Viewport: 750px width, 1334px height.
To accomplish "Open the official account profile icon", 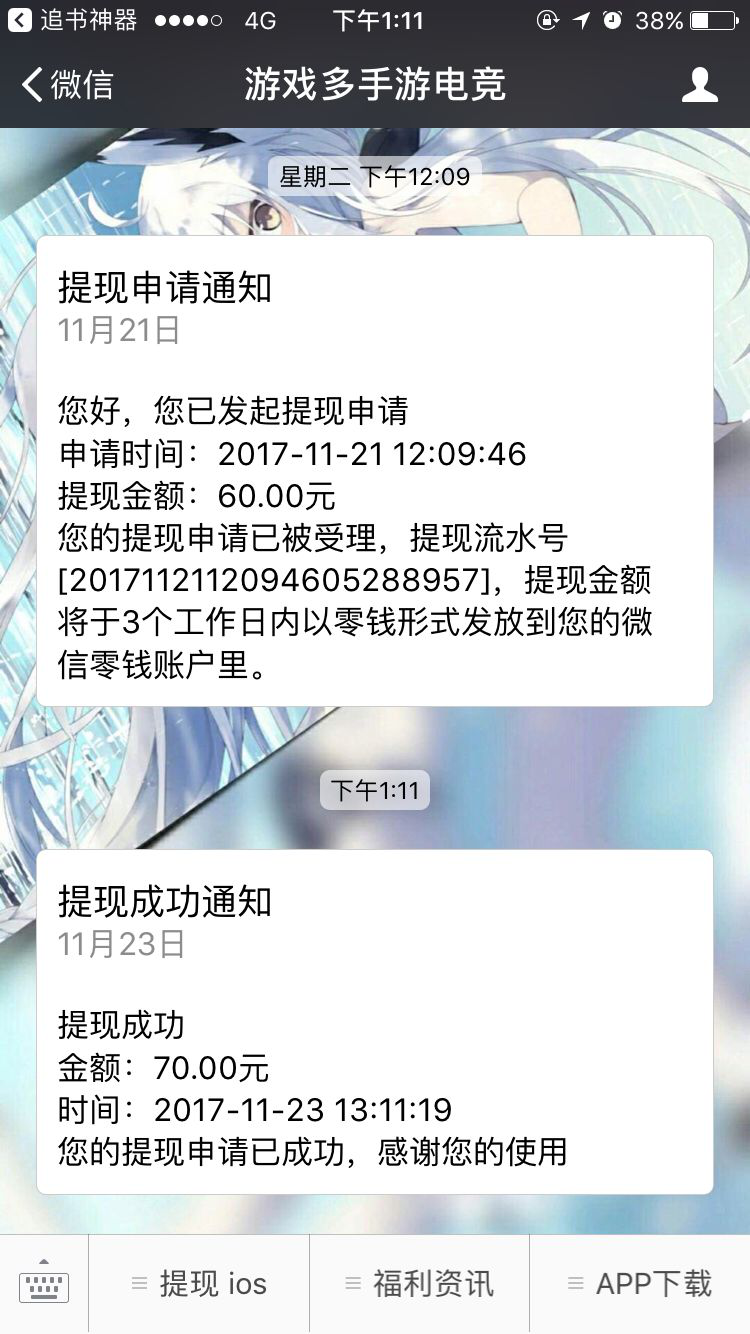I will tap(699, 85).
